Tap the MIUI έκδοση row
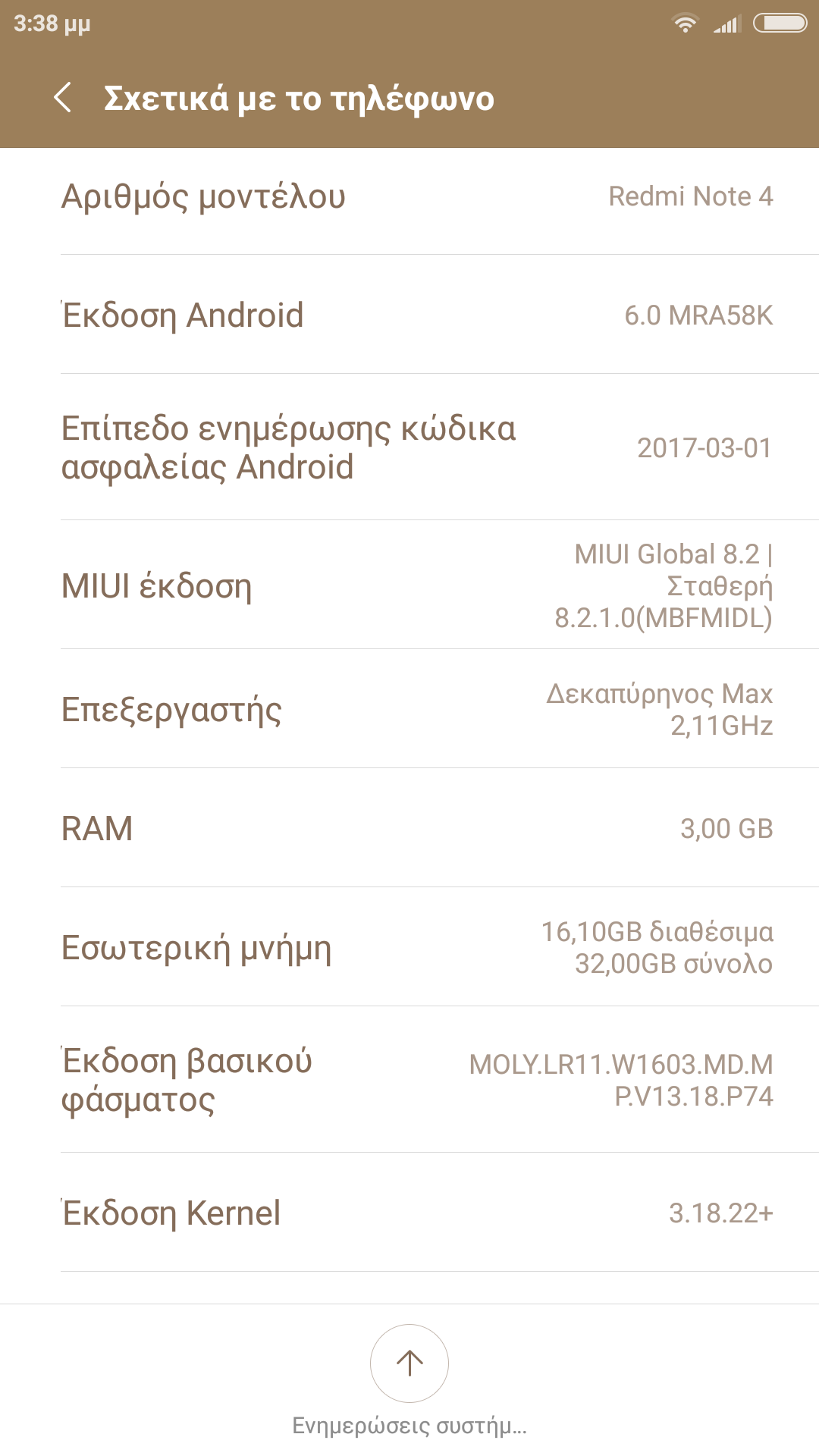 pyautogui.click(x=409, y=585)
